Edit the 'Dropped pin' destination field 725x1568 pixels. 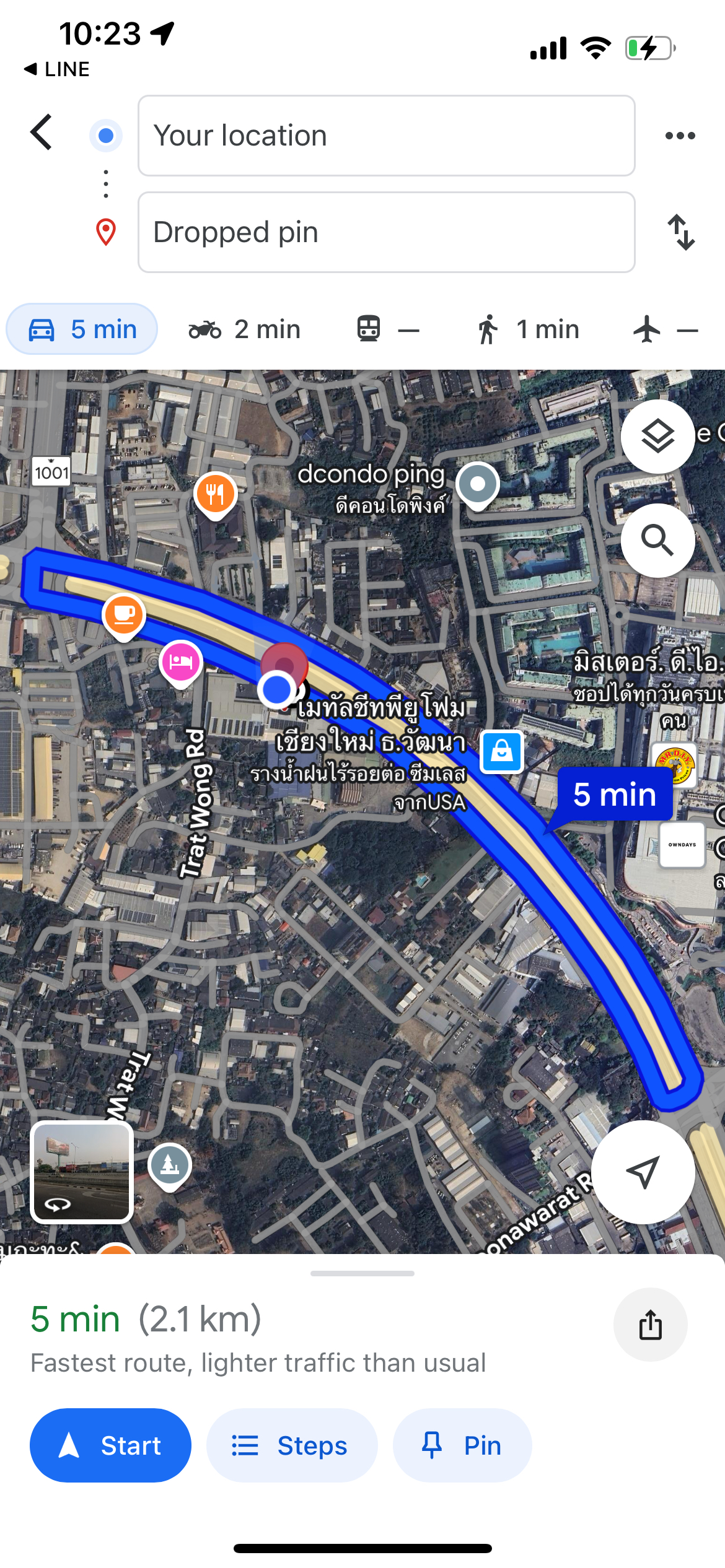coord(386,232)
